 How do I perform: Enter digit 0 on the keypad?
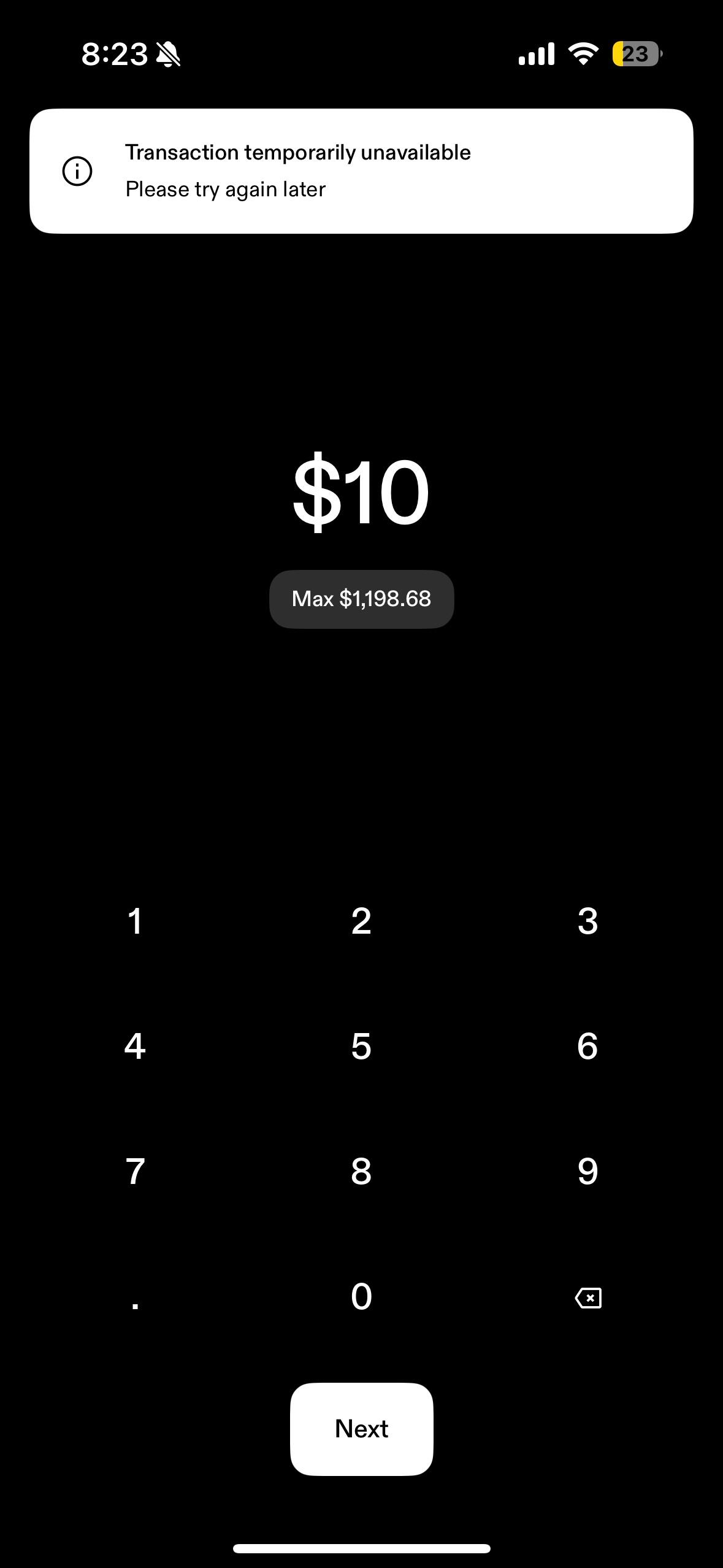[361, 1296]
